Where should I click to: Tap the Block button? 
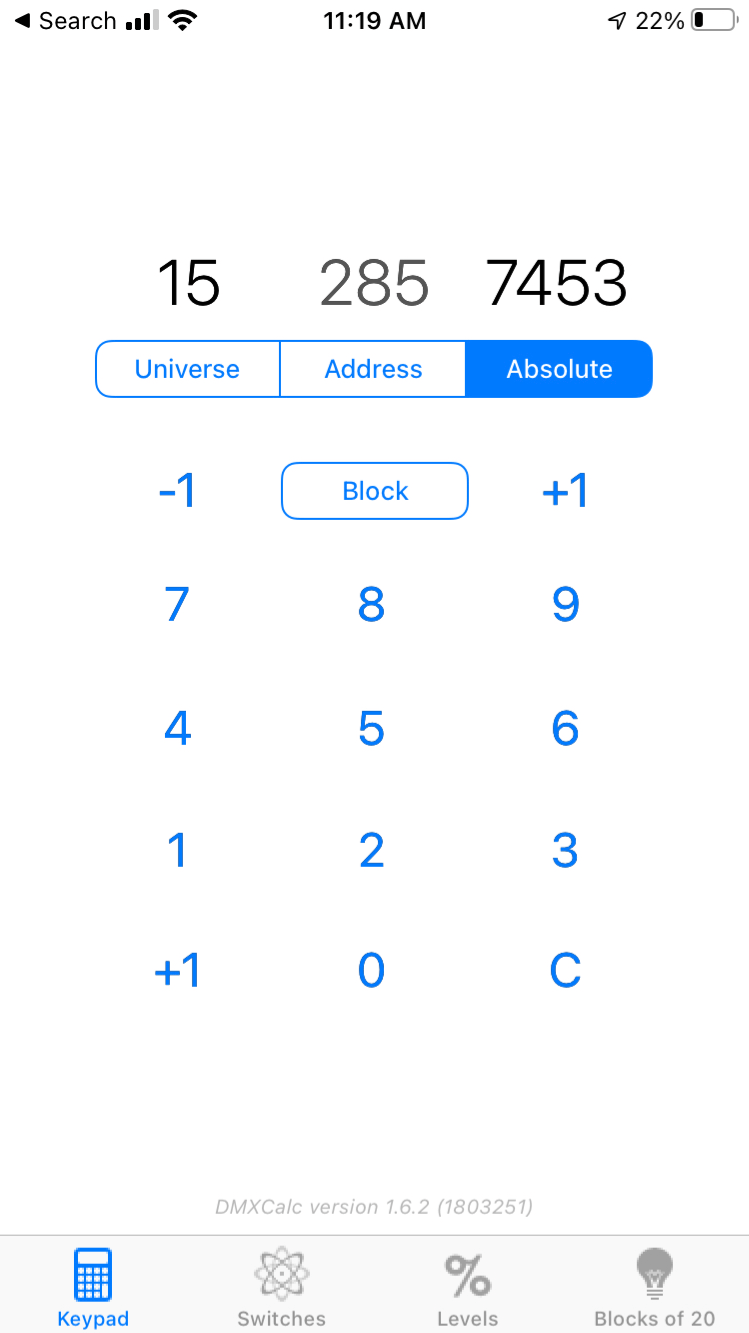pyautogui.click(x=375, y=491)
